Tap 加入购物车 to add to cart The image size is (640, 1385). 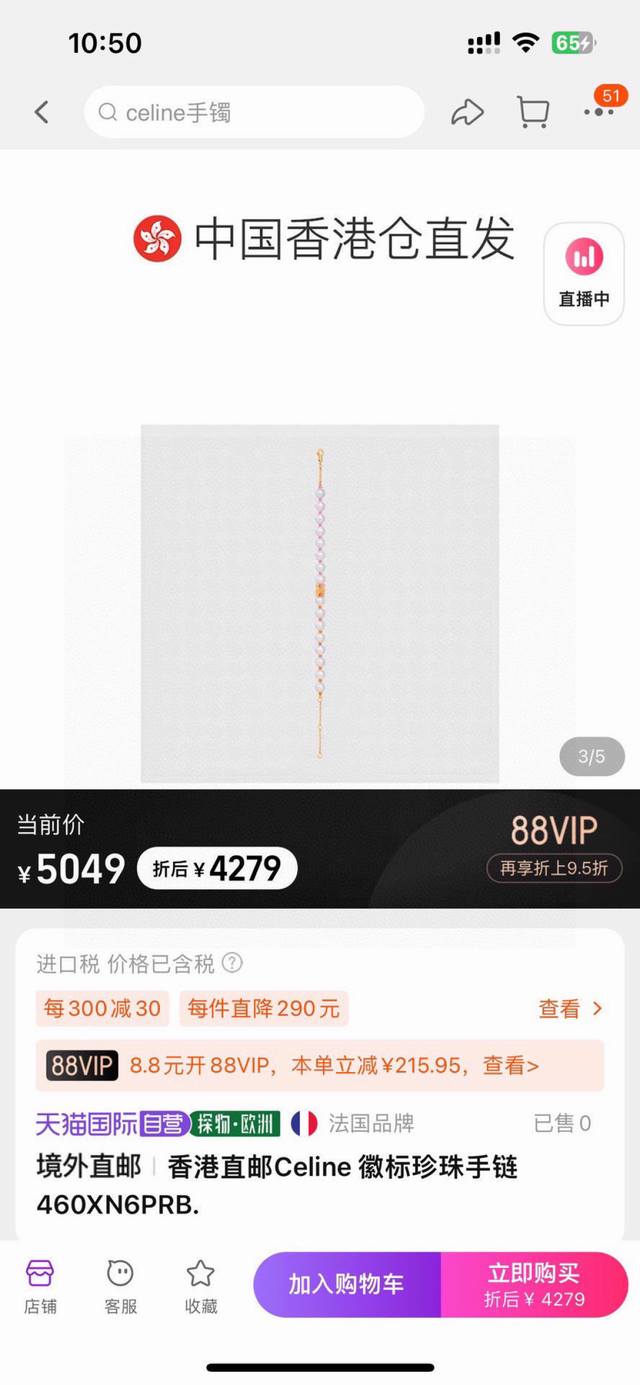coord(346,1285)
